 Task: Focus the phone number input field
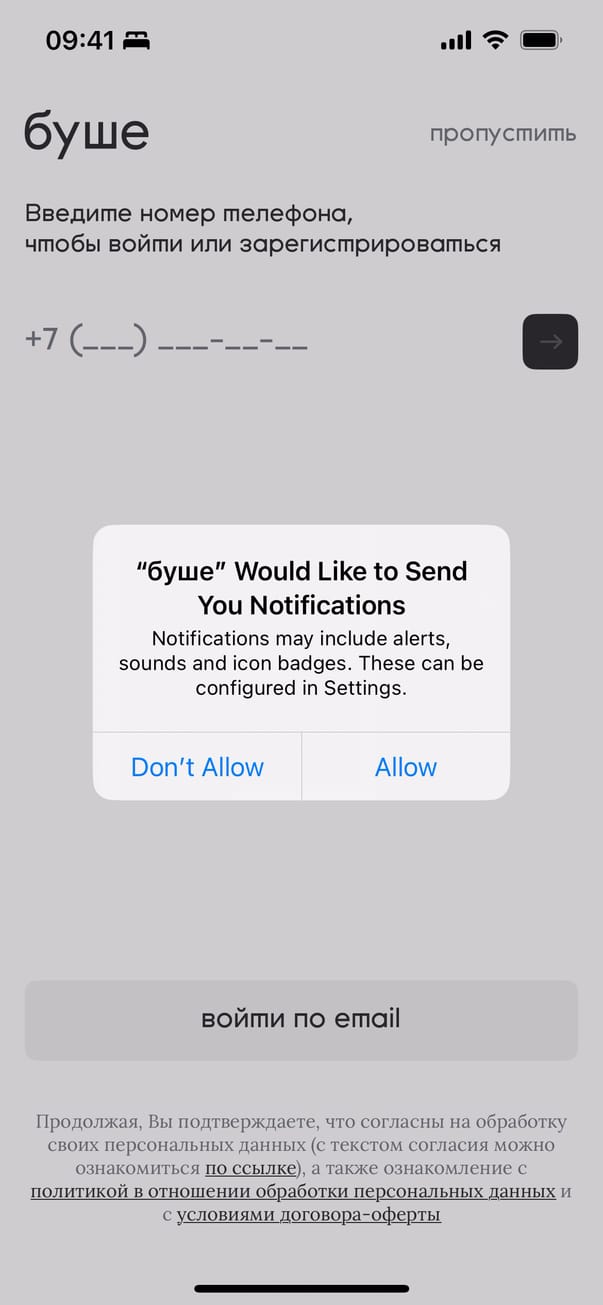pos(200,341)
